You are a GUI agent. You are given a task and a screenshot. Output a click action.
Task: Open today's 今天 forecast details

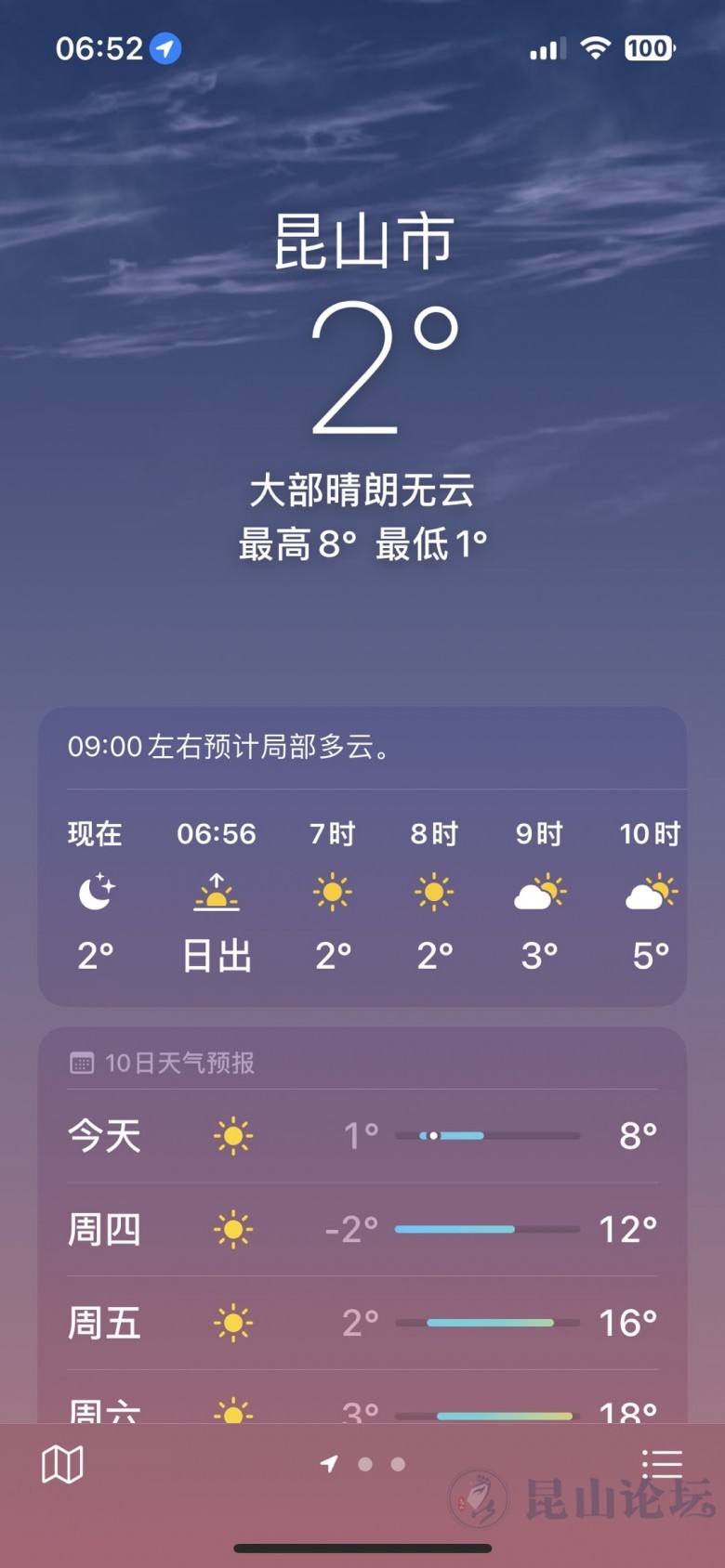(x=362, y=1136)
